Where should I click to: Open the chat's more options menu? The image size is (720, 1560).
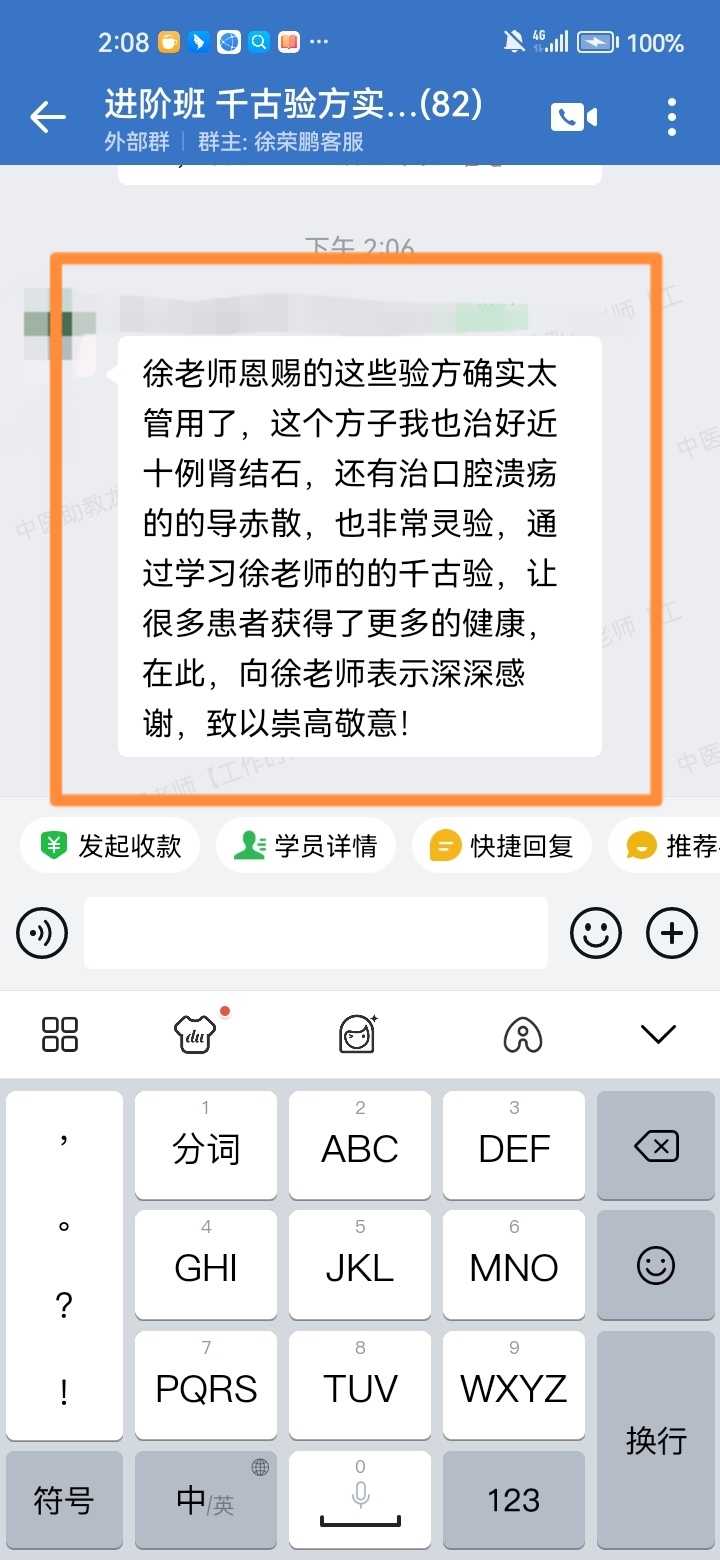[x=670, y=116]
